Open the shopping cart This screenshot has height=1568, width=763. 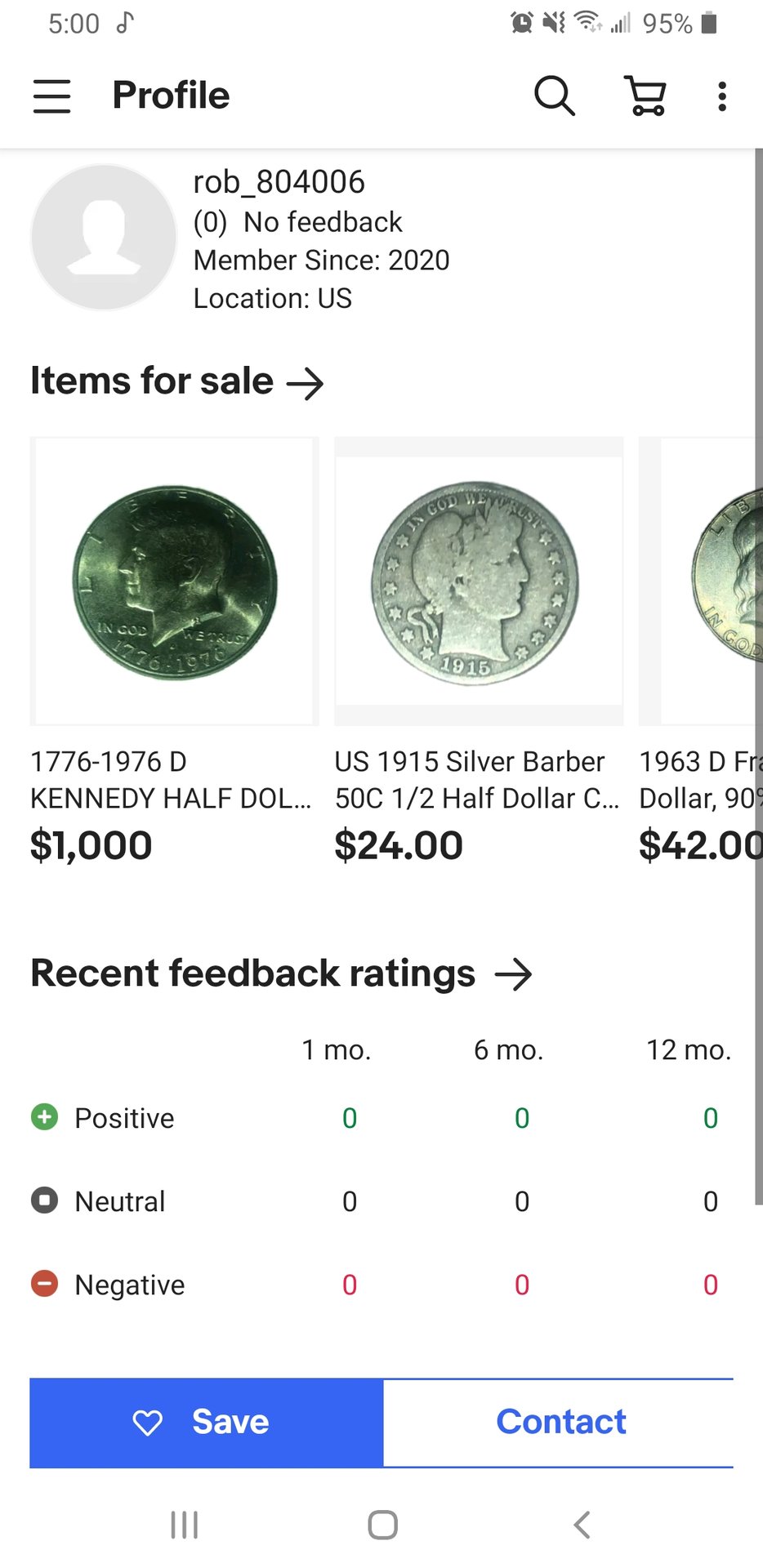[x=645, y=96]
